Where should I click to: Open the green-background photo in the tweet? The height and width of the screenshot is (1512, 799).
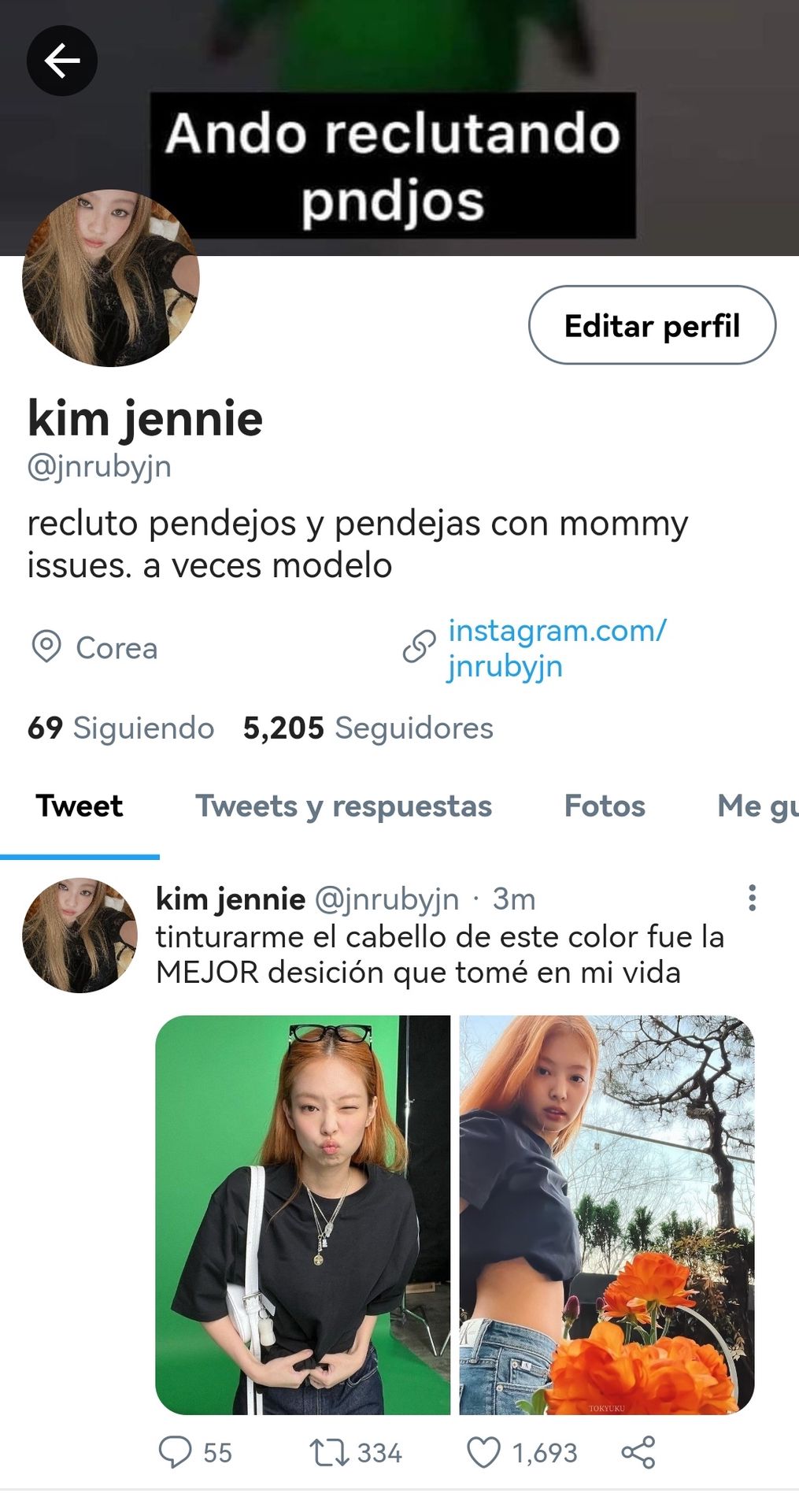(x=303, y=1215)
